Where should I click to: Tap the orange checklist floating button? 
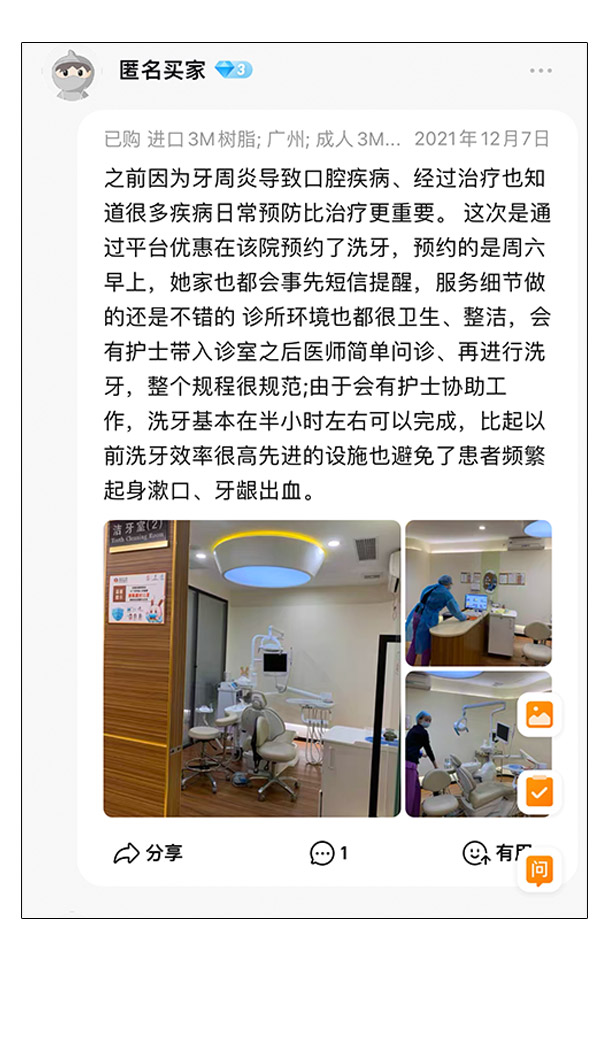tap(540, 792)
